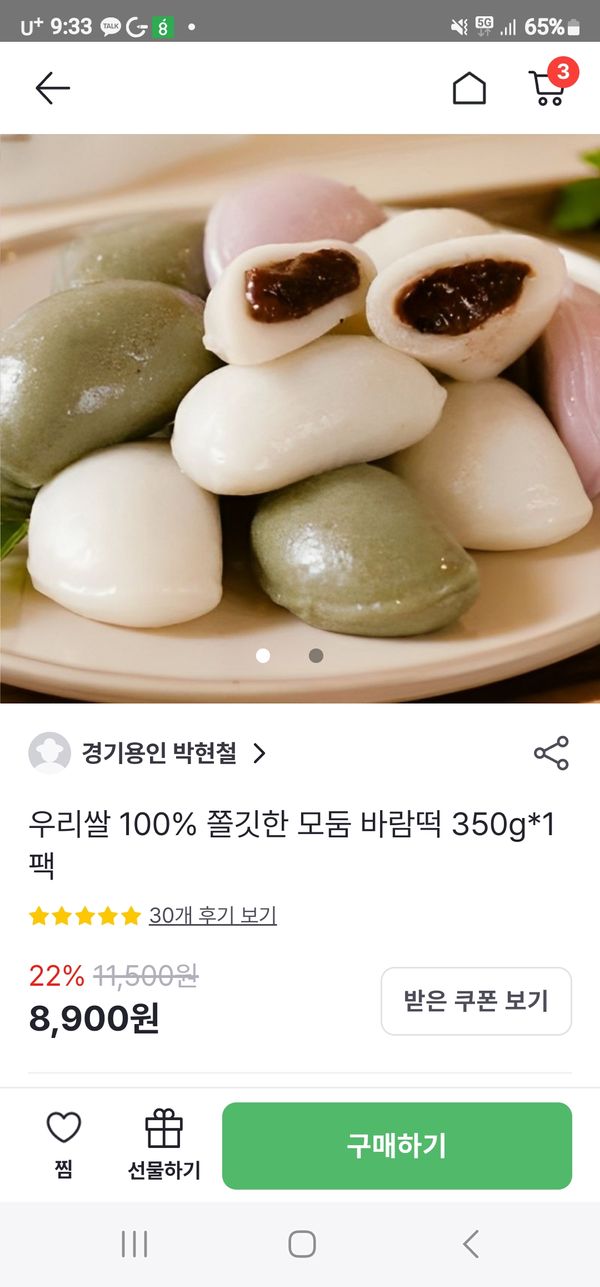This screenshot has height=1287, width=600.
Task: Open recent apps from the navigation bar
Action: pos(134,1243)
